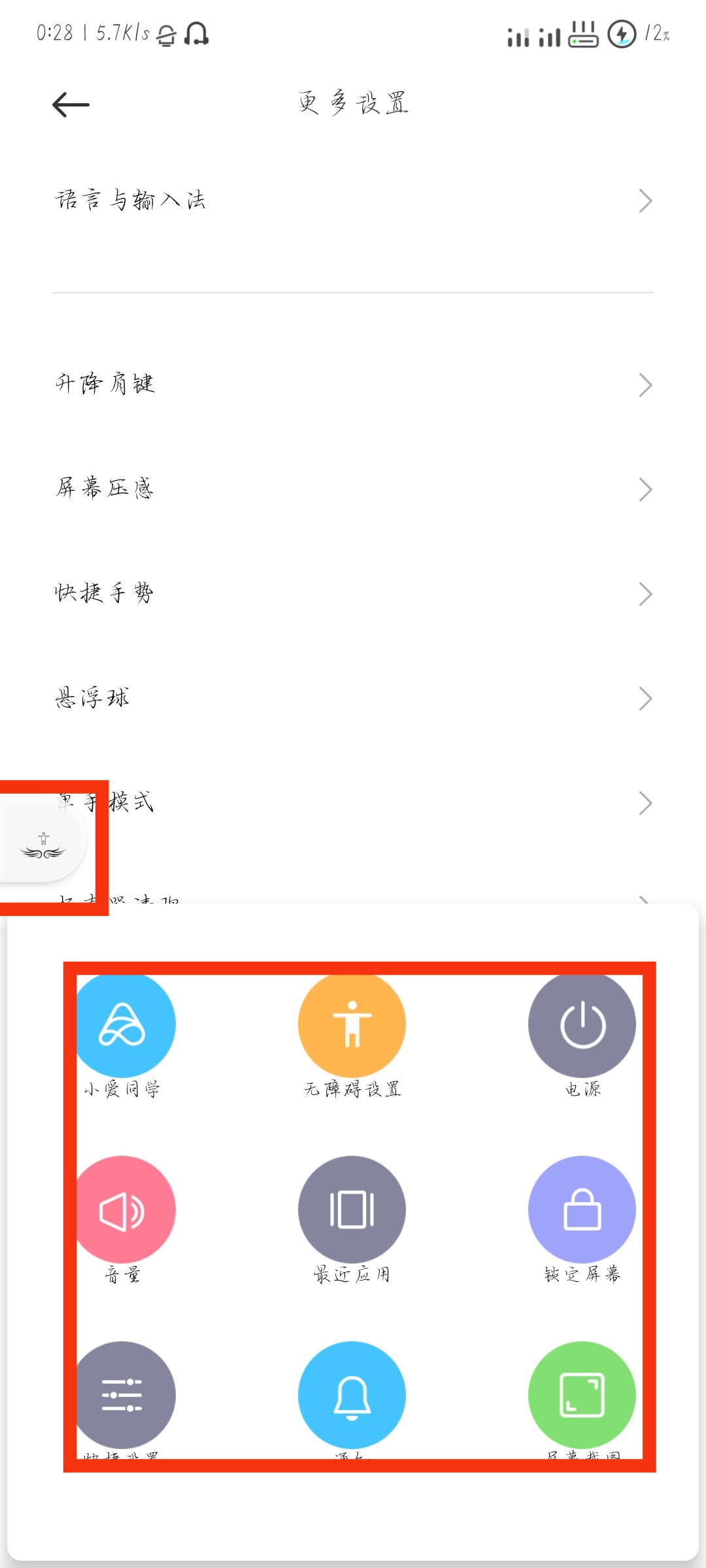Open 屏幕压感 settings

pos(353,489)
